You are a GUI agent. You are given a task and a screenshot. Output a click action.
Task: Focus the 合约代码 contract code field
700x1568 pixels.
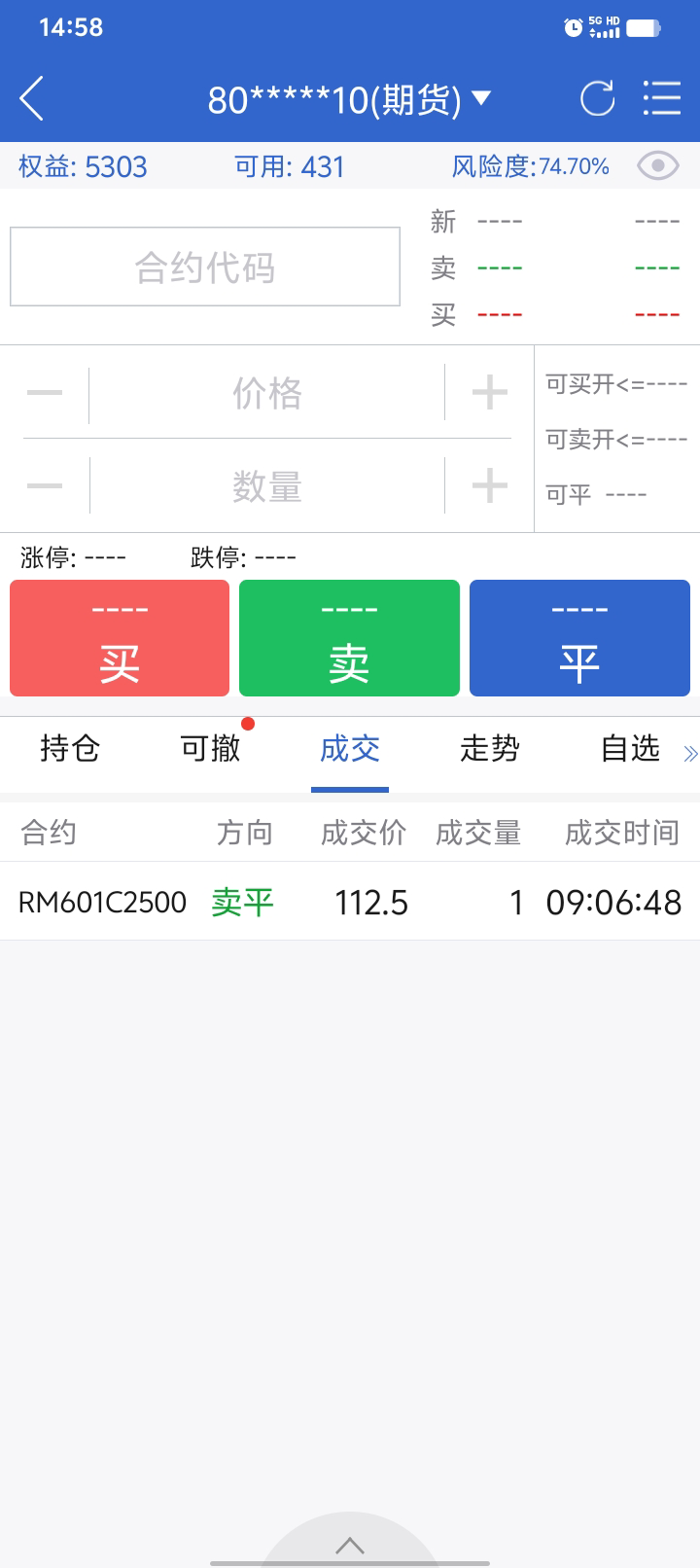[x=205, y=267]
